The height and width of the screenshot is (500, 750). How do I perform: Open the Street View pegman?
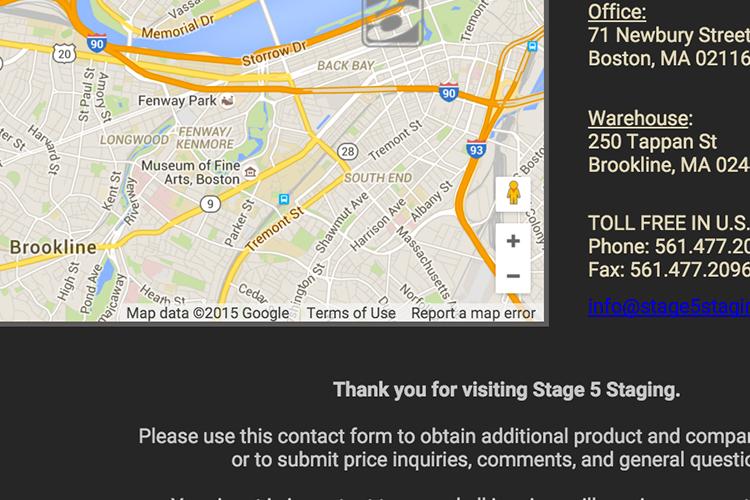[x=513, y=193]
